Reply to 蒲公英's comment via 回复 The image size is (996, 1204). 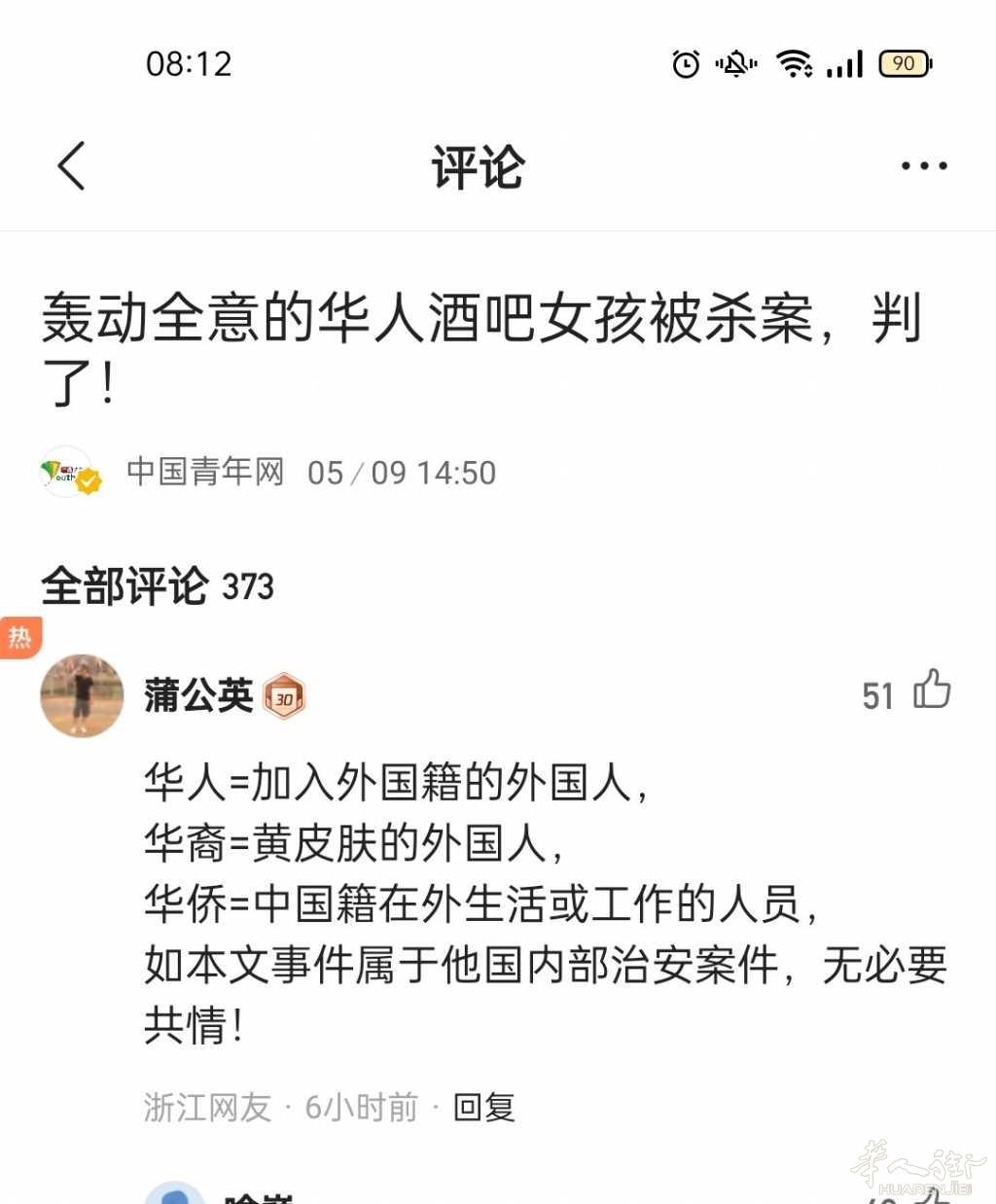(x=483, y=1107)
